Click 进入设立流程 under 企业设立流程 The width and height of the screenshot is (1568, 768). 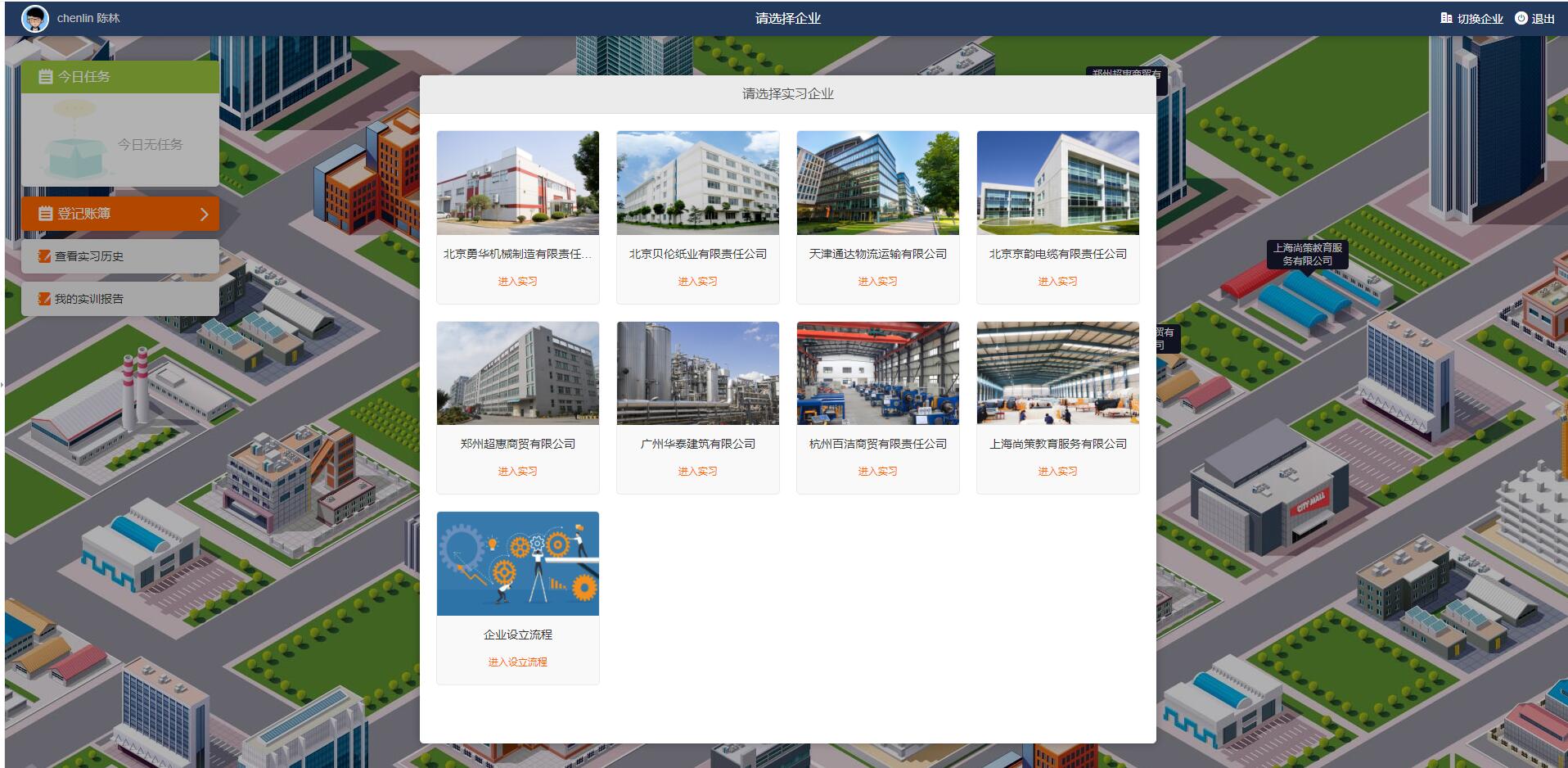tap(517, 662)
